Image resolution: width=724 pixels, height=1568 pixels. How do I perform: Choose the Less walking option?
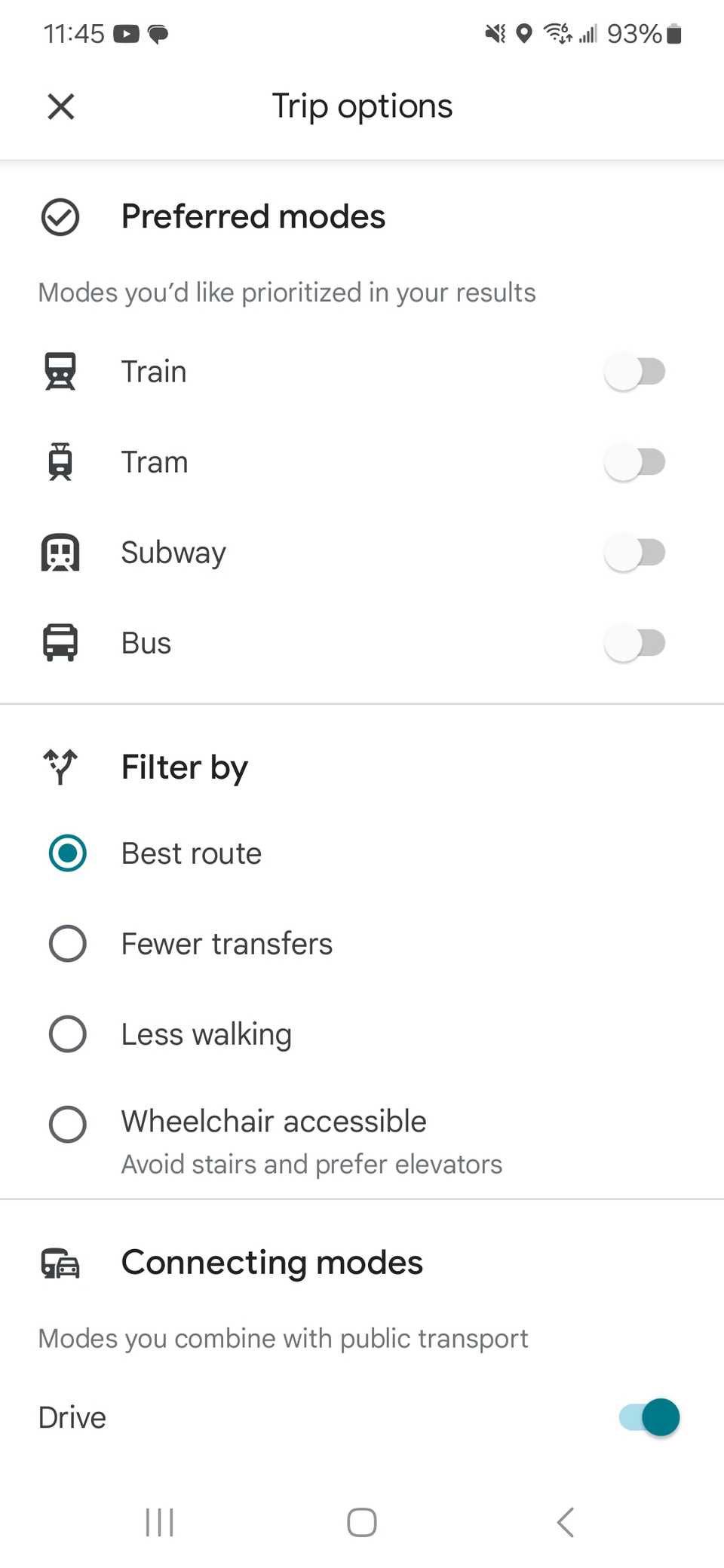pyautogui.click(x=67, y=1034)
